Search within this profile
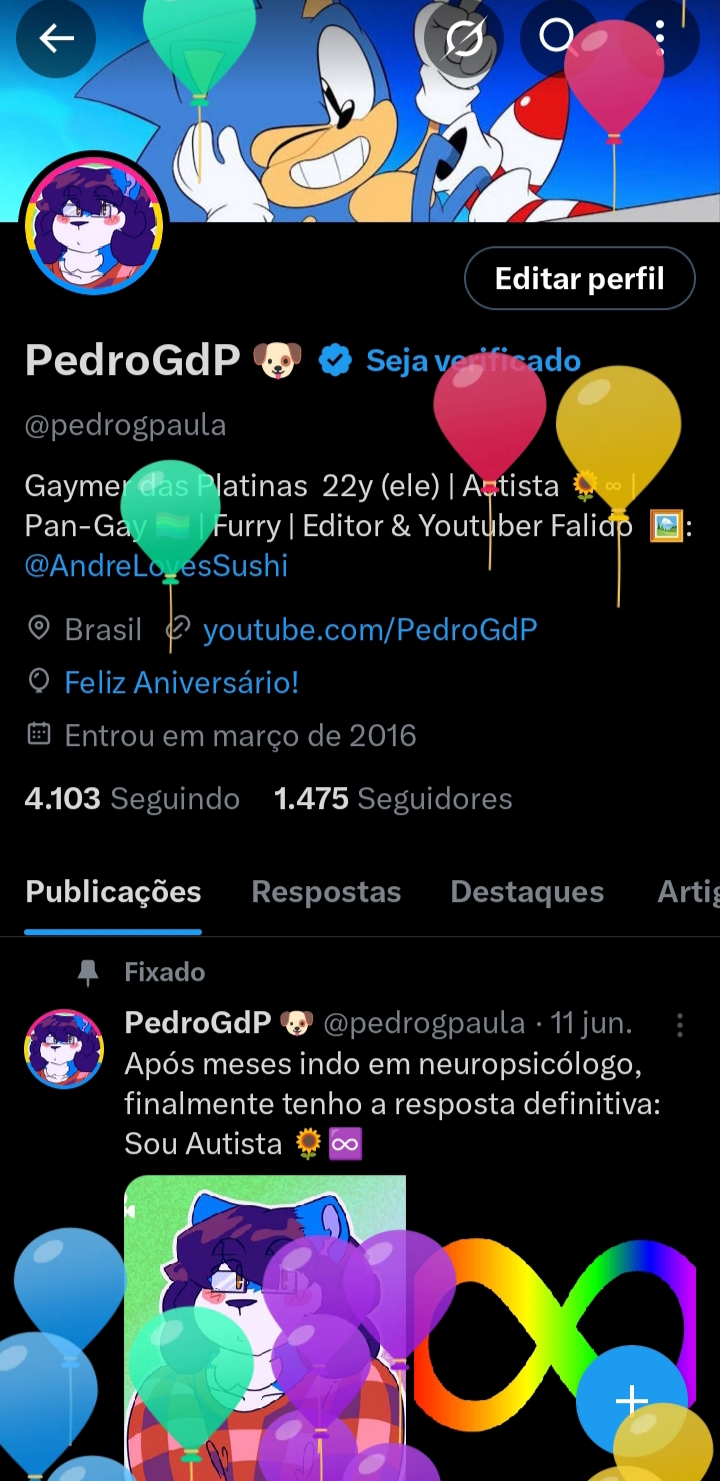This screenshot has height=1481, width=720. 557,39
